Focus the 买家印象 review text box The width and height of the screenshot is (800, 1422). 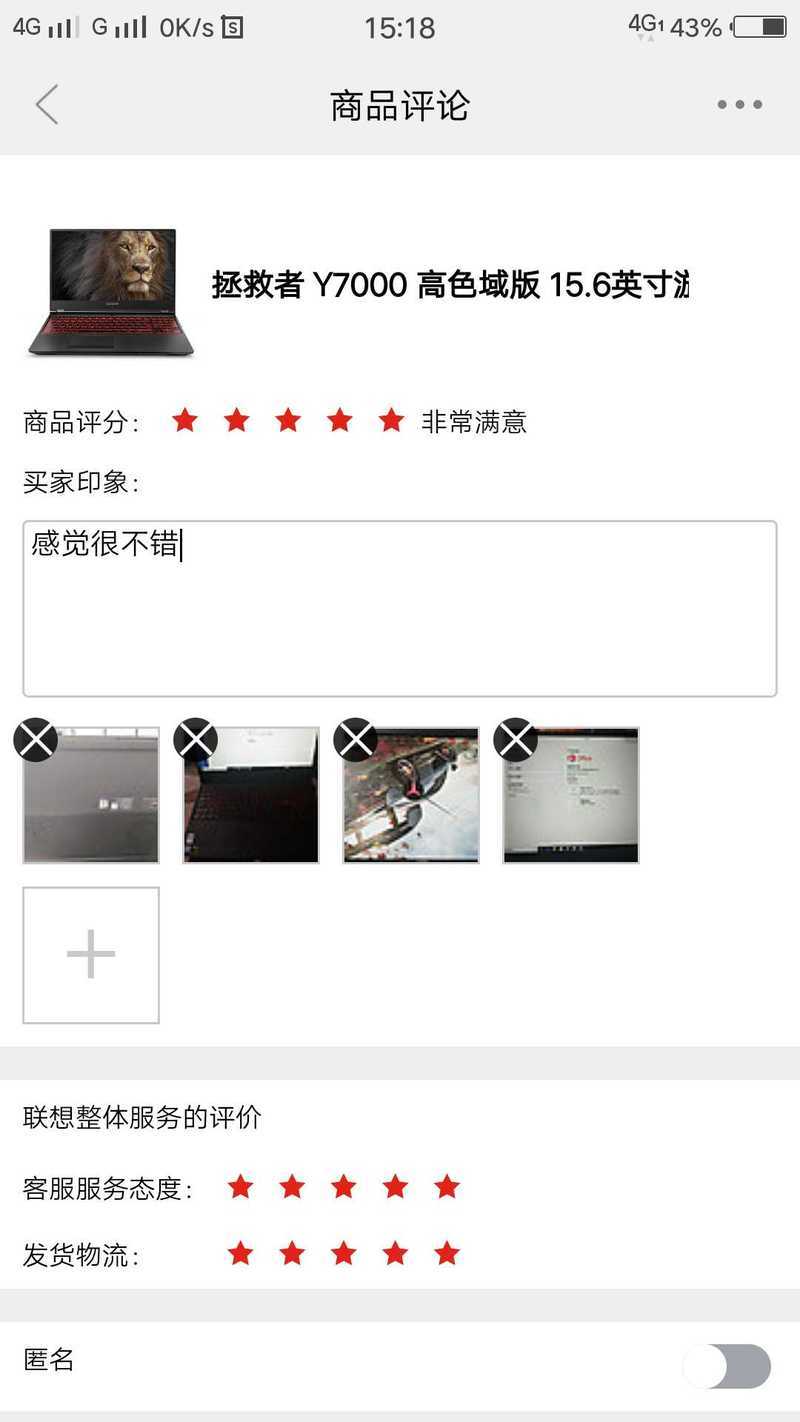[400, 608]
